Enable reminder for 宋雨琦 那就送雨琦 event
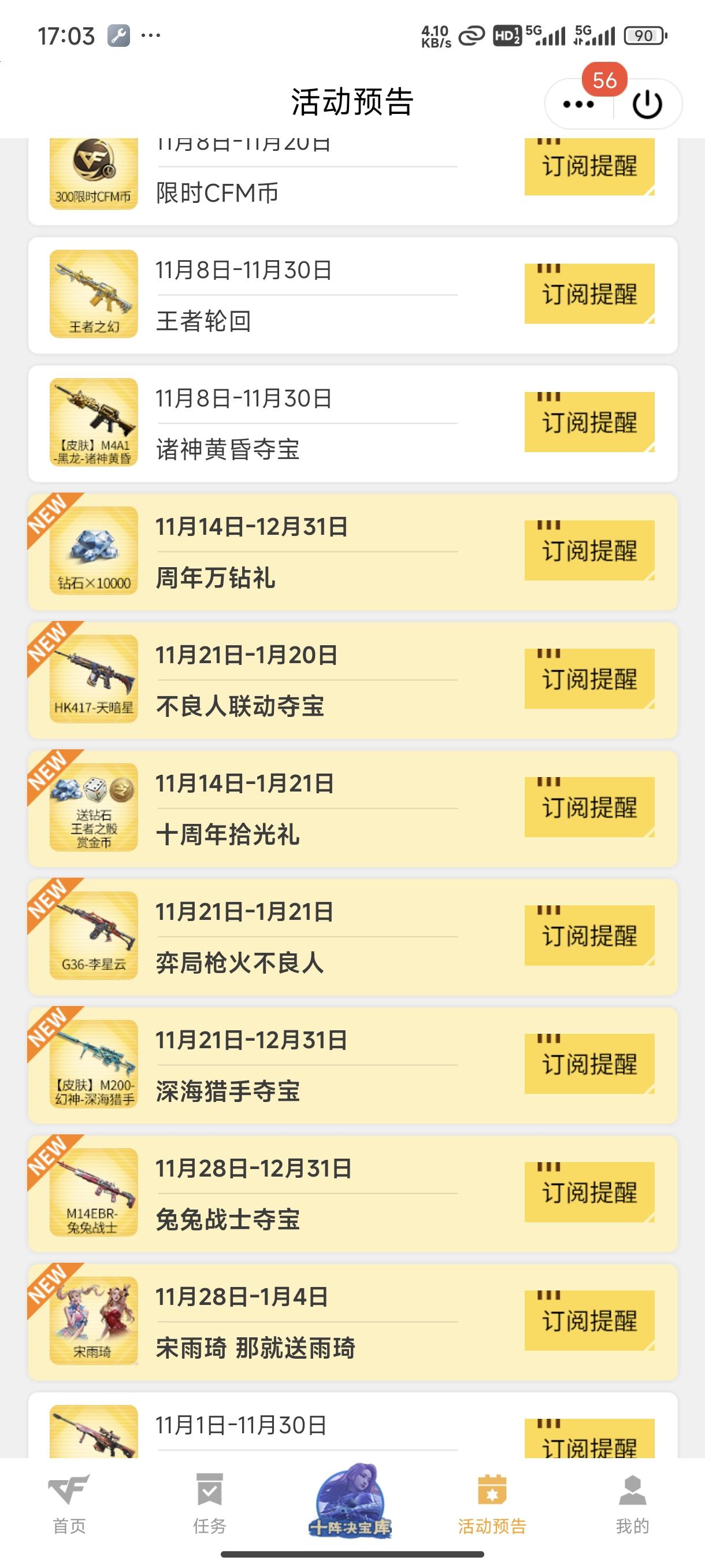This screenshot has height=1568, width=705. 588,1321
